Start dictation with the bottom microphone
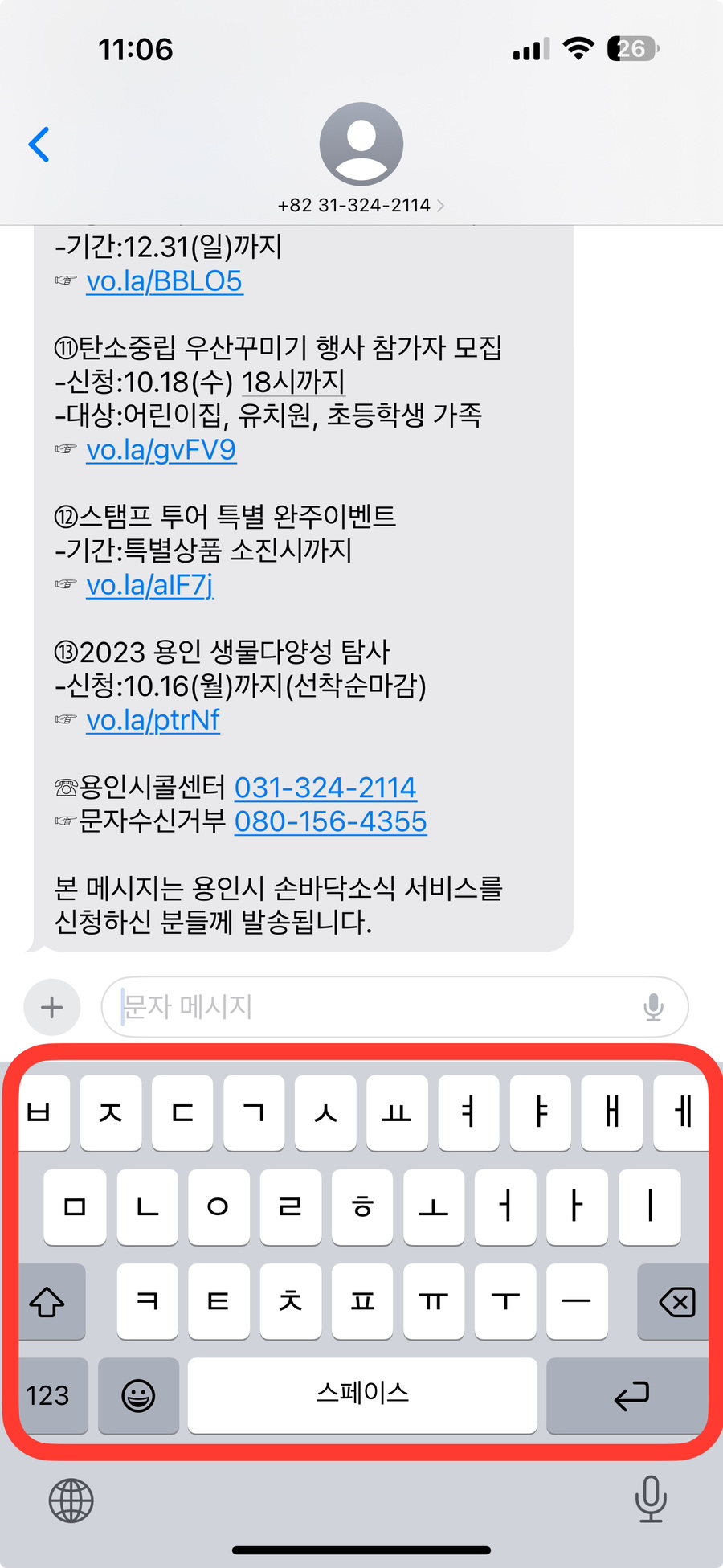 click(x=651, y=1499)
